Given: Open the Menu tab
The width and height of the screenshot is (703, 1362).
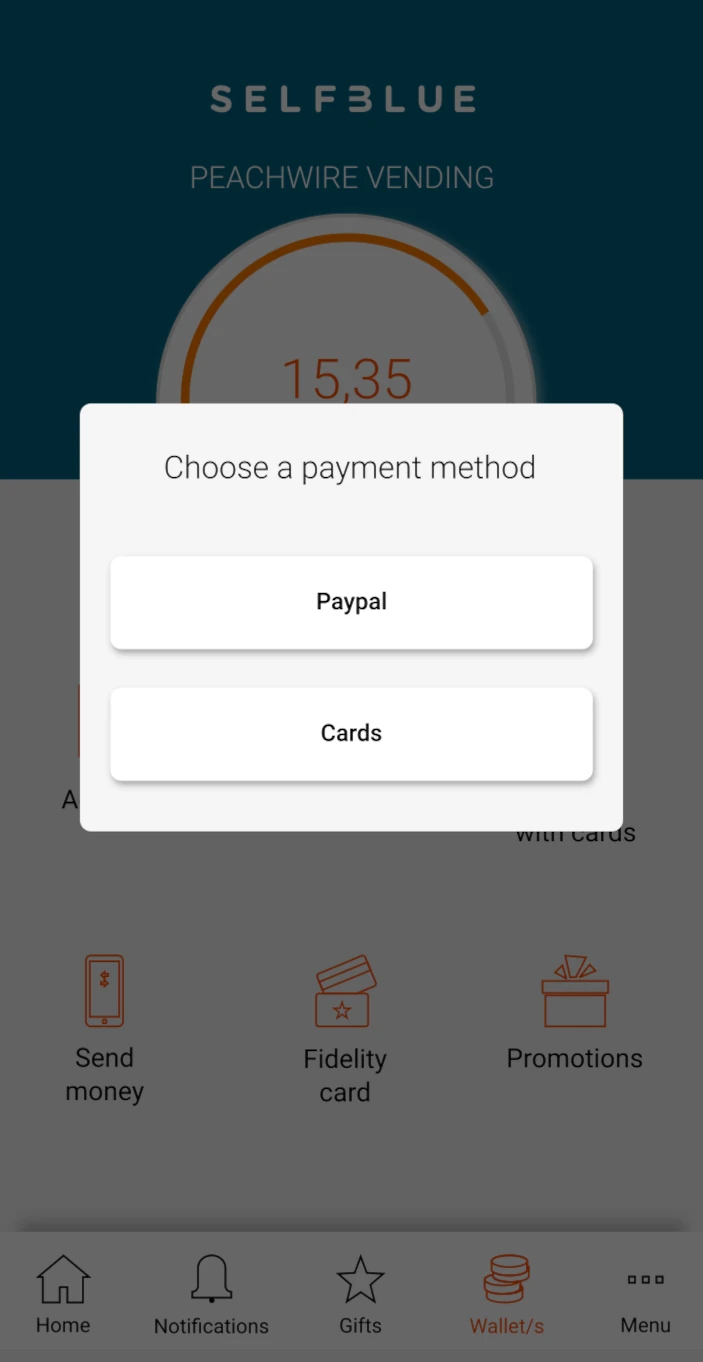Looking at the screenshot, I should [645, 1294].
